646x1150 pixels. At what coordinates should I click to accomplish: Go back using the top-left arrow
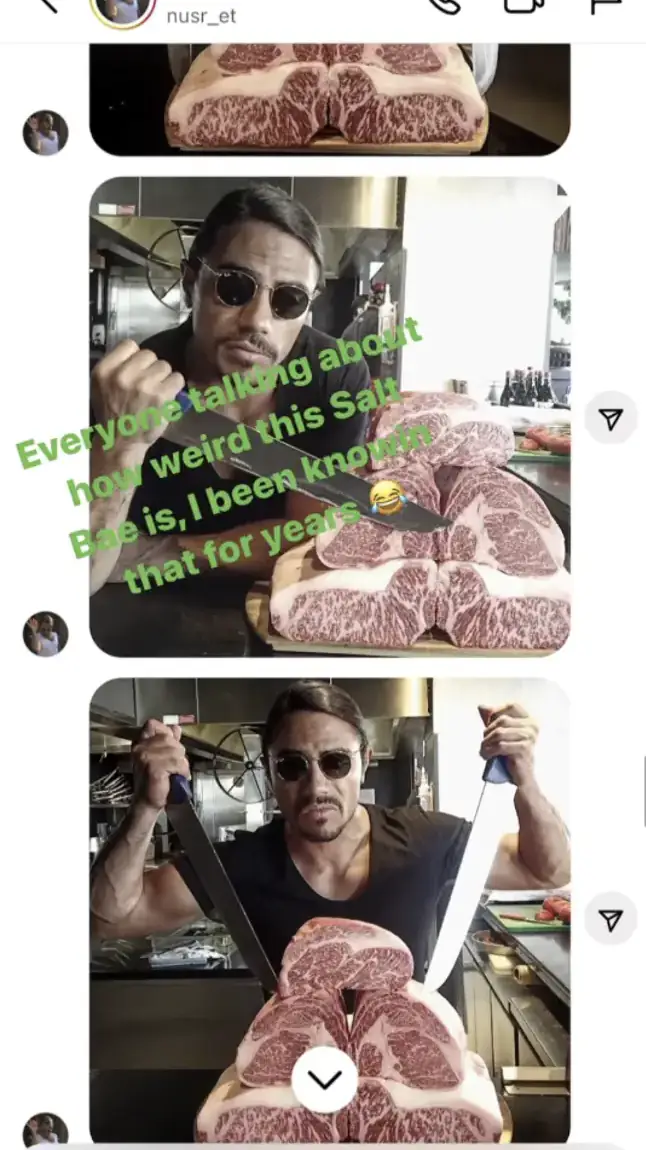(45, 6)
